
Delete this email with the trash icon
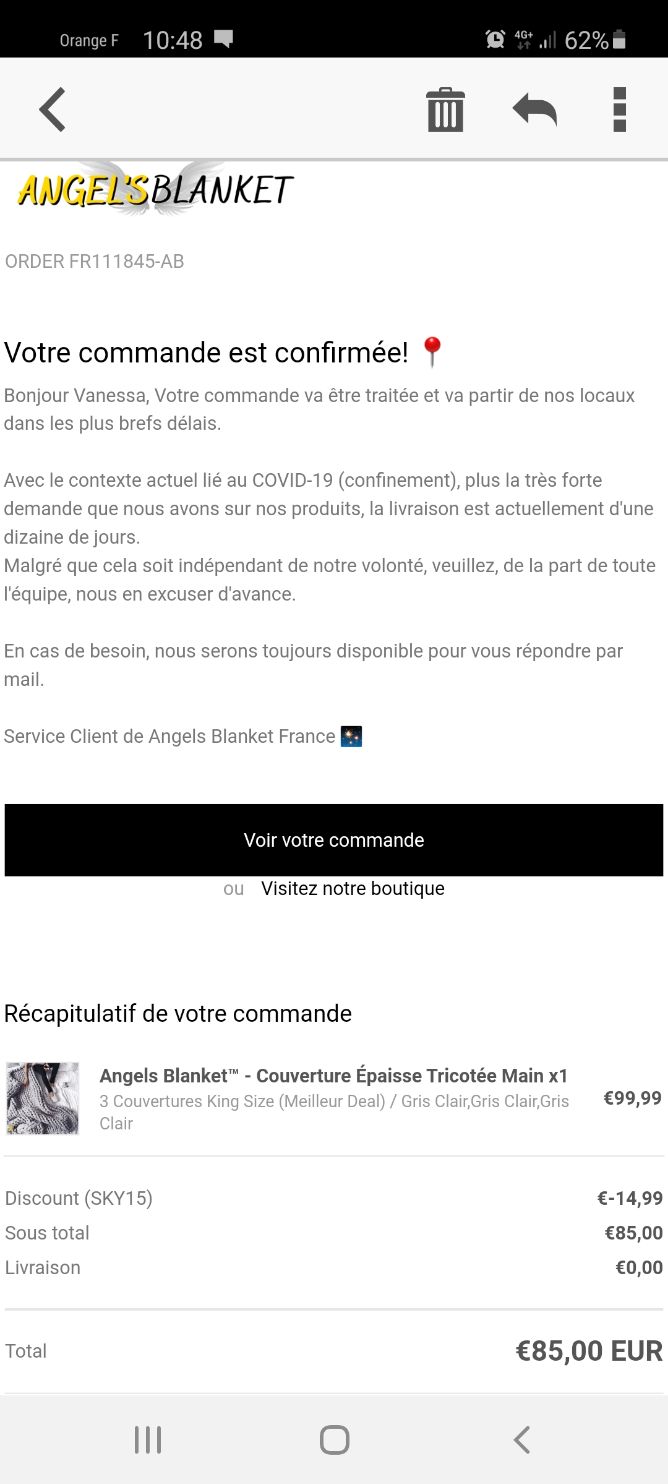click(x=445, y=109)
